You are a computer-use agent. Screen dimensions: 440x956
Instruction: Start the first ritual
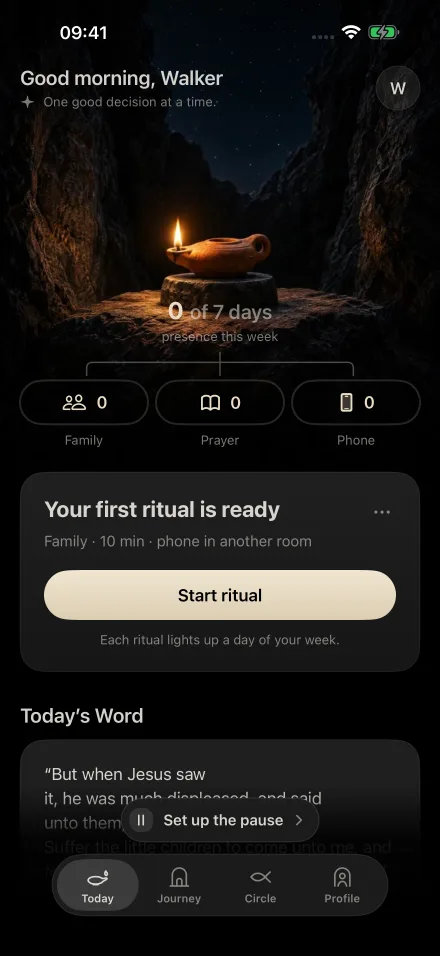tap(220, 595)
